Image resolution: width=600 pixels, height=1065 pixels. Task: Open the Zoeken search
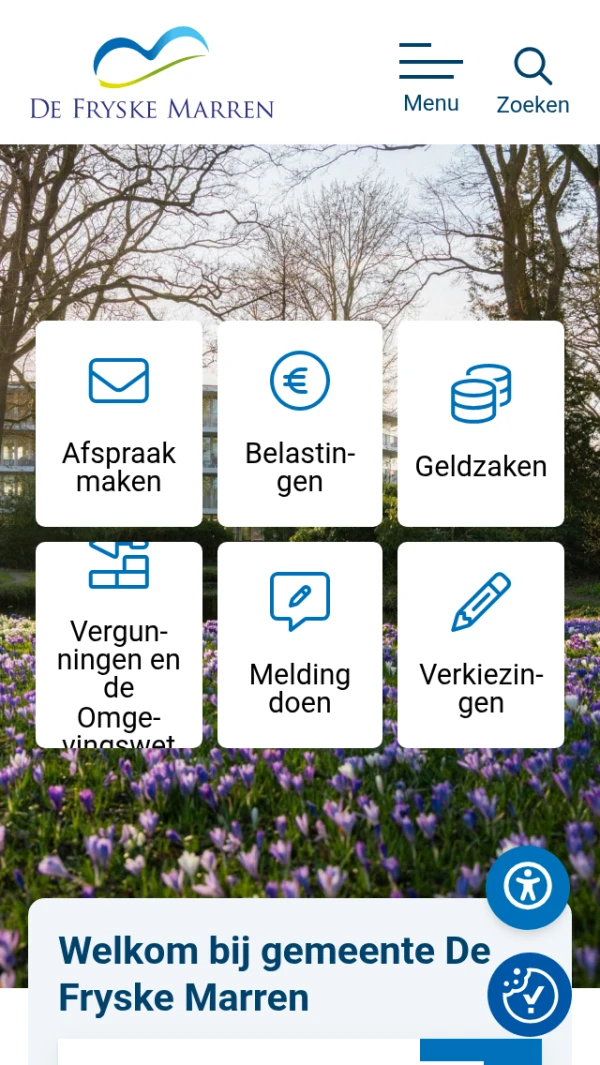[532, 79]
